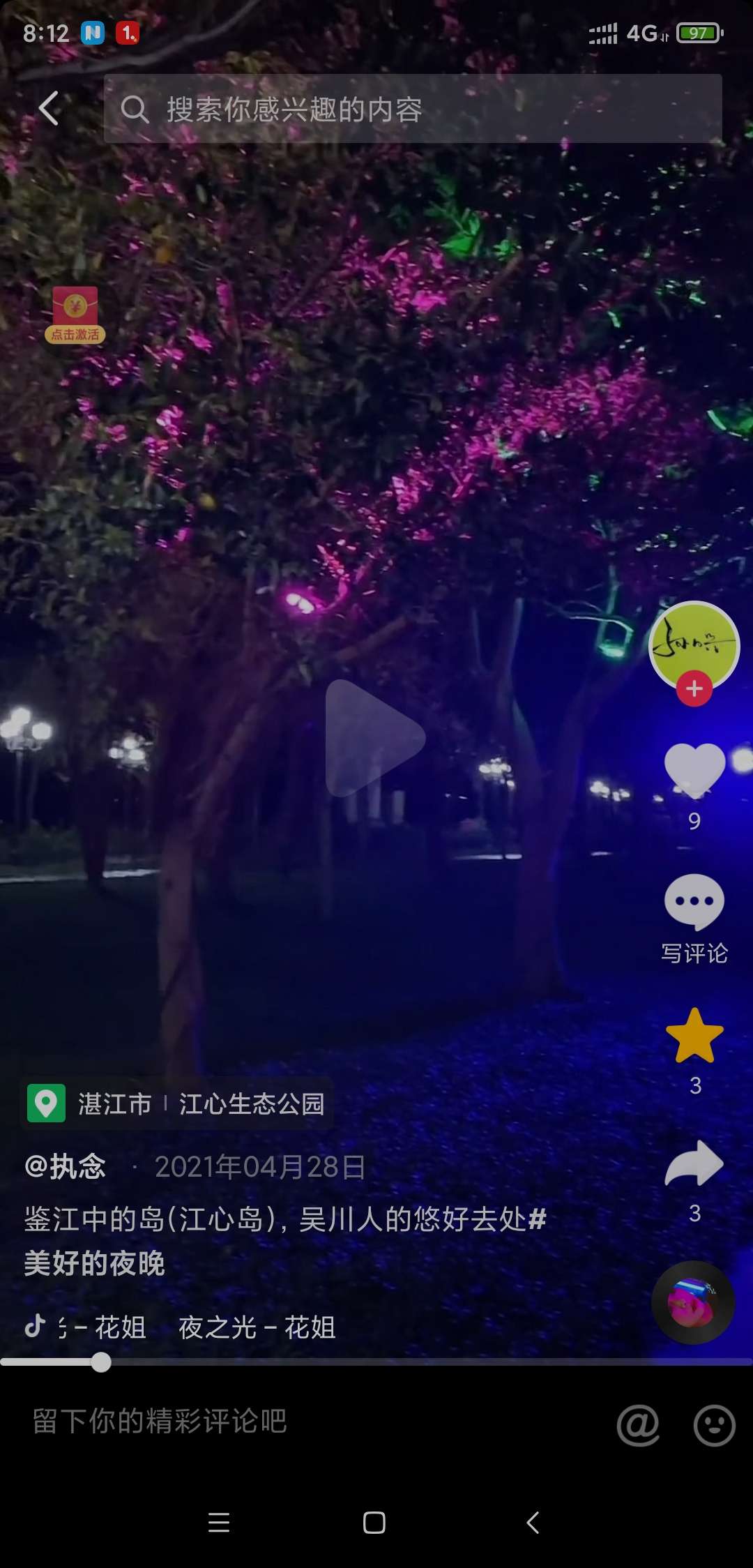
Task: Open location 湛江市 江心生态公园
Action: click(177, 1103)
